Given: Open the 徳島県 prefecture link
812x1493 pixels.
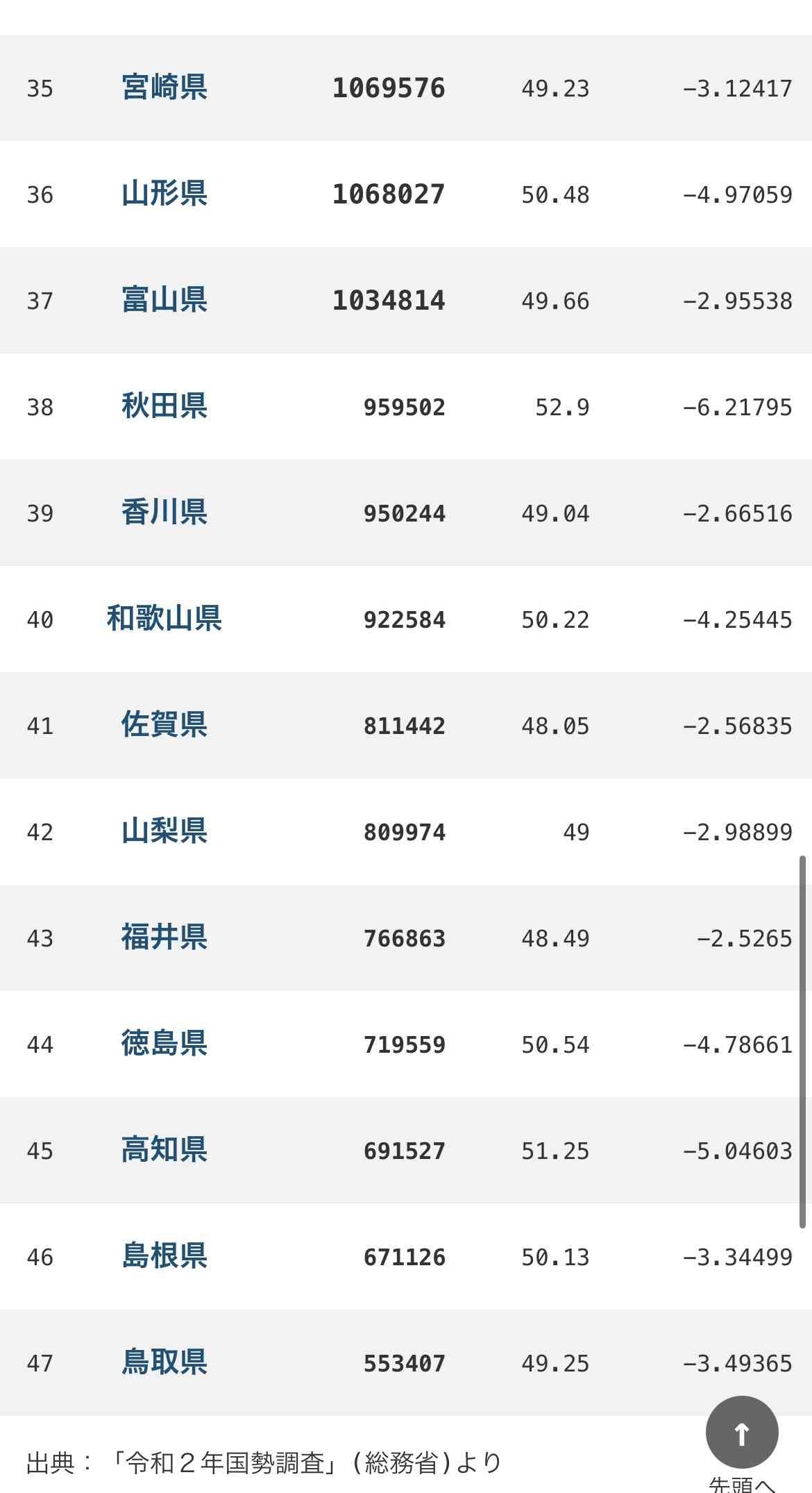Looking at the screenshot, I should click(164, 1044).
